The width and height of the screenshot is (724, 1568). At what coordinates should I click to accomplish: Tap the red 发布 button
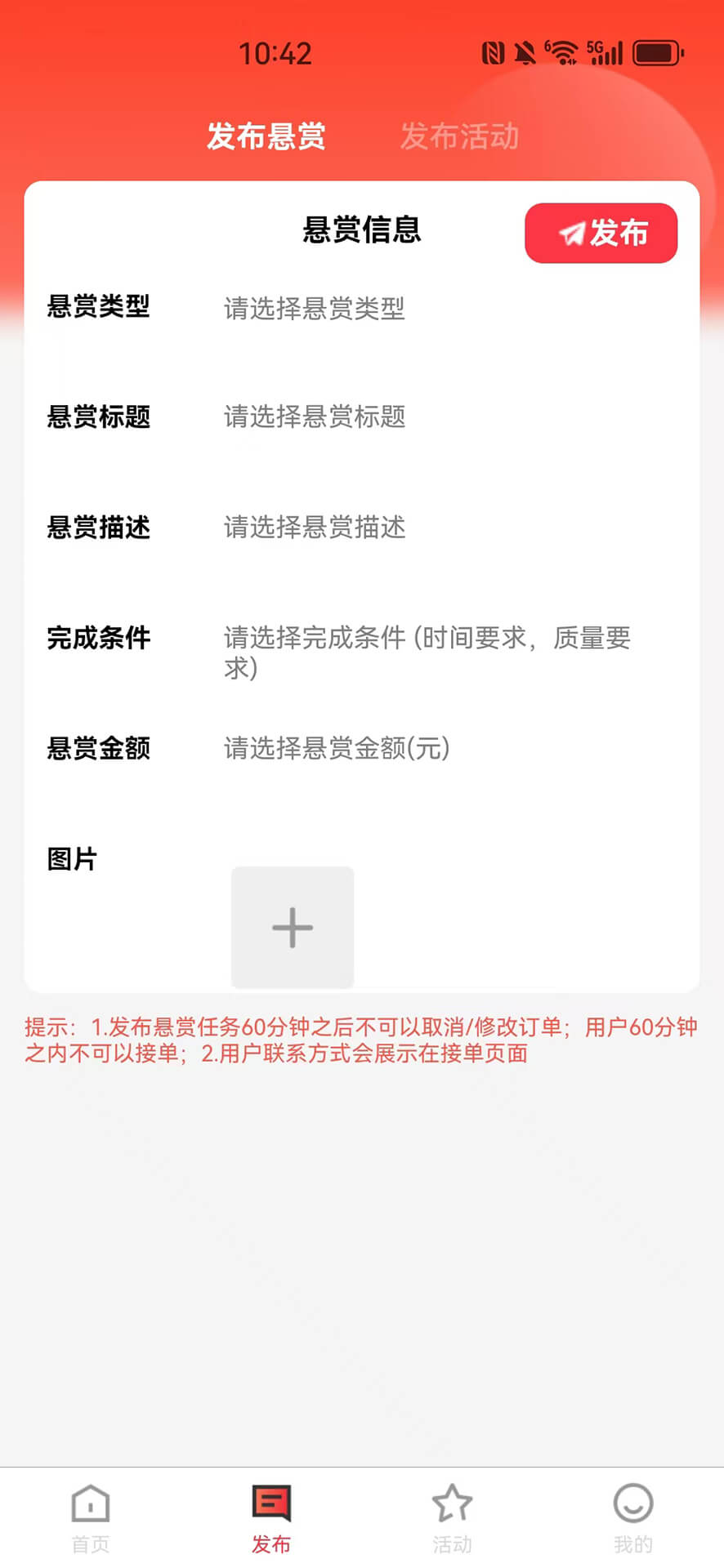[x=601, y=234]
